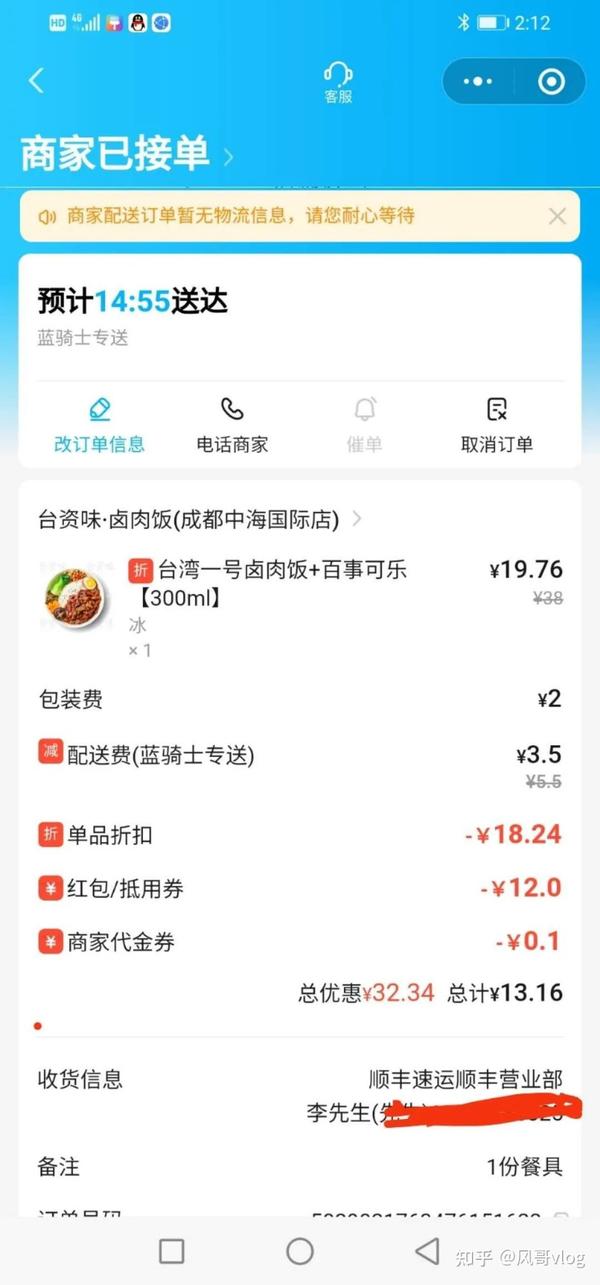View the 台湾一号卤肉饭+百事可乐 dish item
Viewport: 600px width, 1285px height.
coord(267,584)
